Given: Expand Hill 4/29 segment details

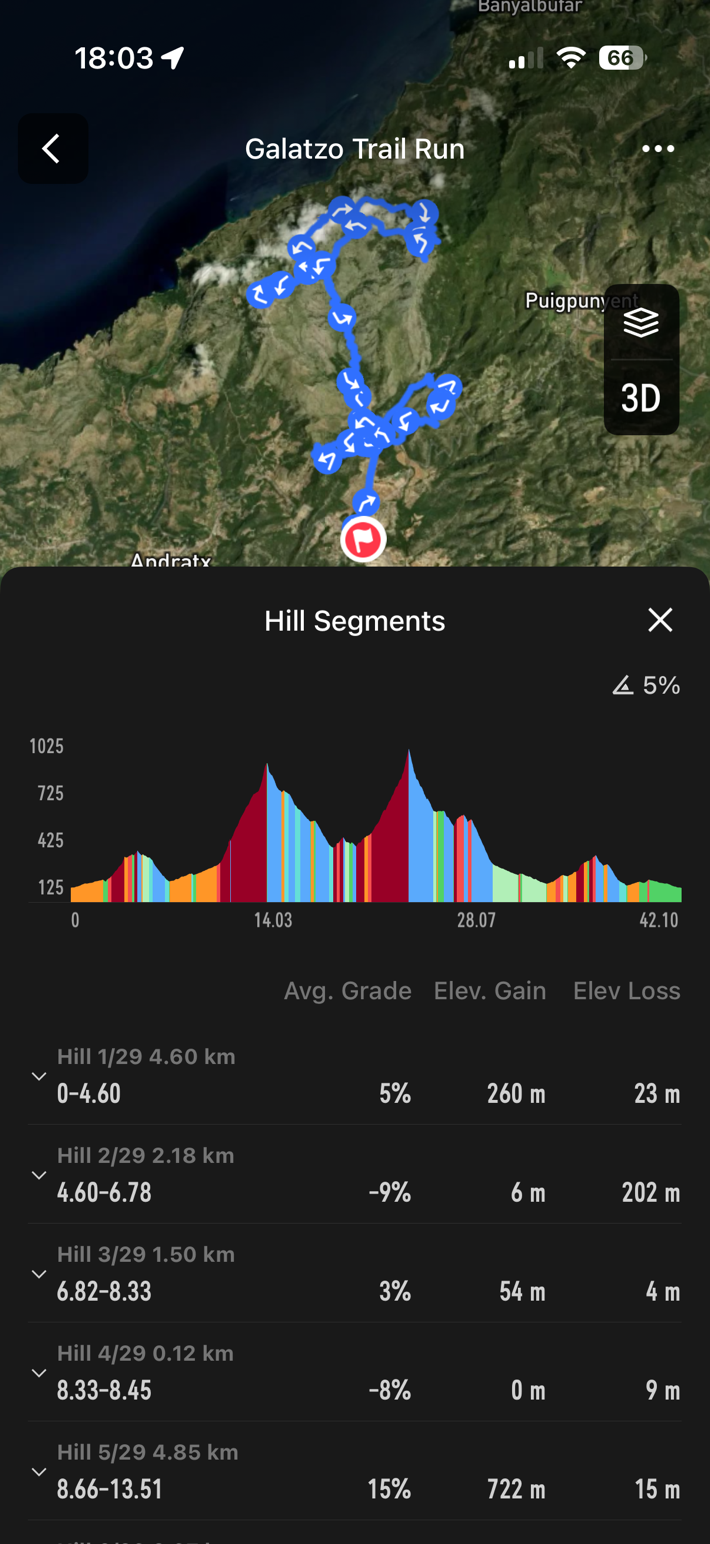Looking at the screenshot, I should (x=39, y=1373).
